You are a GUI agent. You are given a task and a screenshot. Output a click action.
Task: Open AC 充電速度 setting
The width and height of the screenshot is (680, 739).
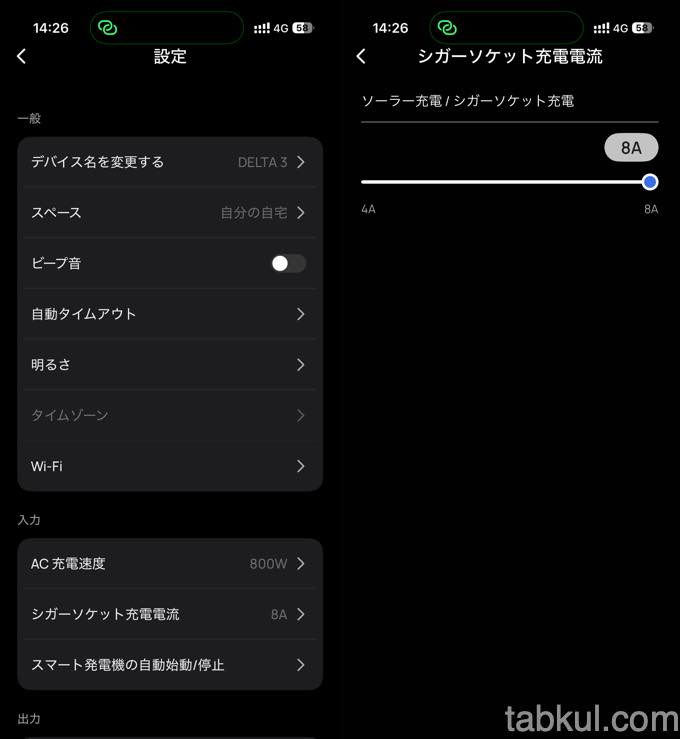169,564
